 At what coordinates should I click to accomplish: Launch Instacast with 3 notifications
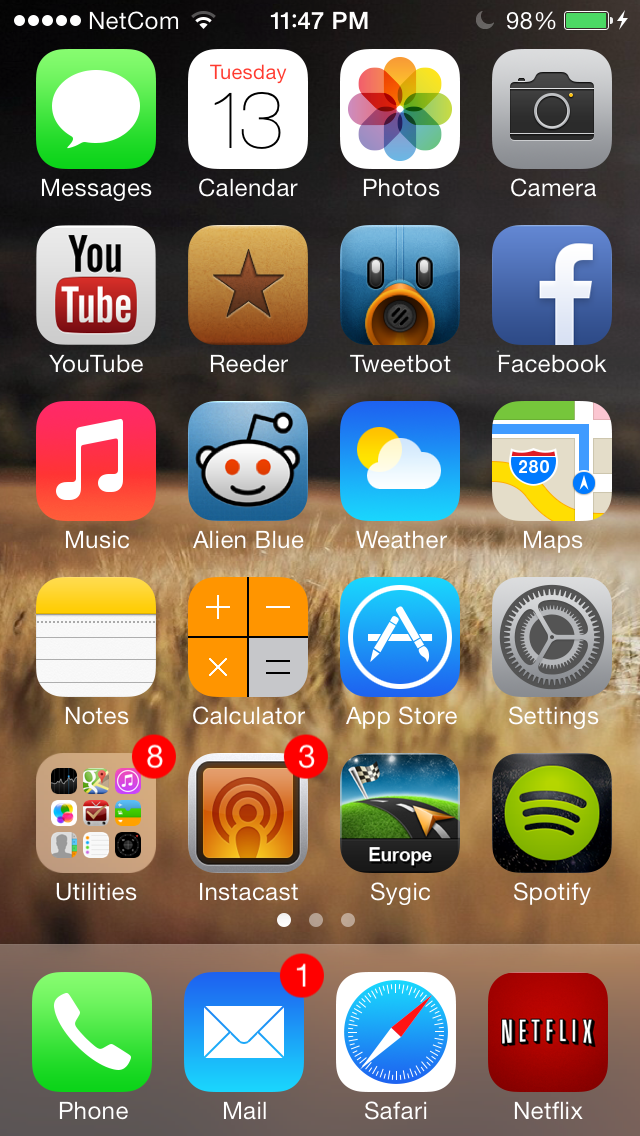[x=248, y=813]
